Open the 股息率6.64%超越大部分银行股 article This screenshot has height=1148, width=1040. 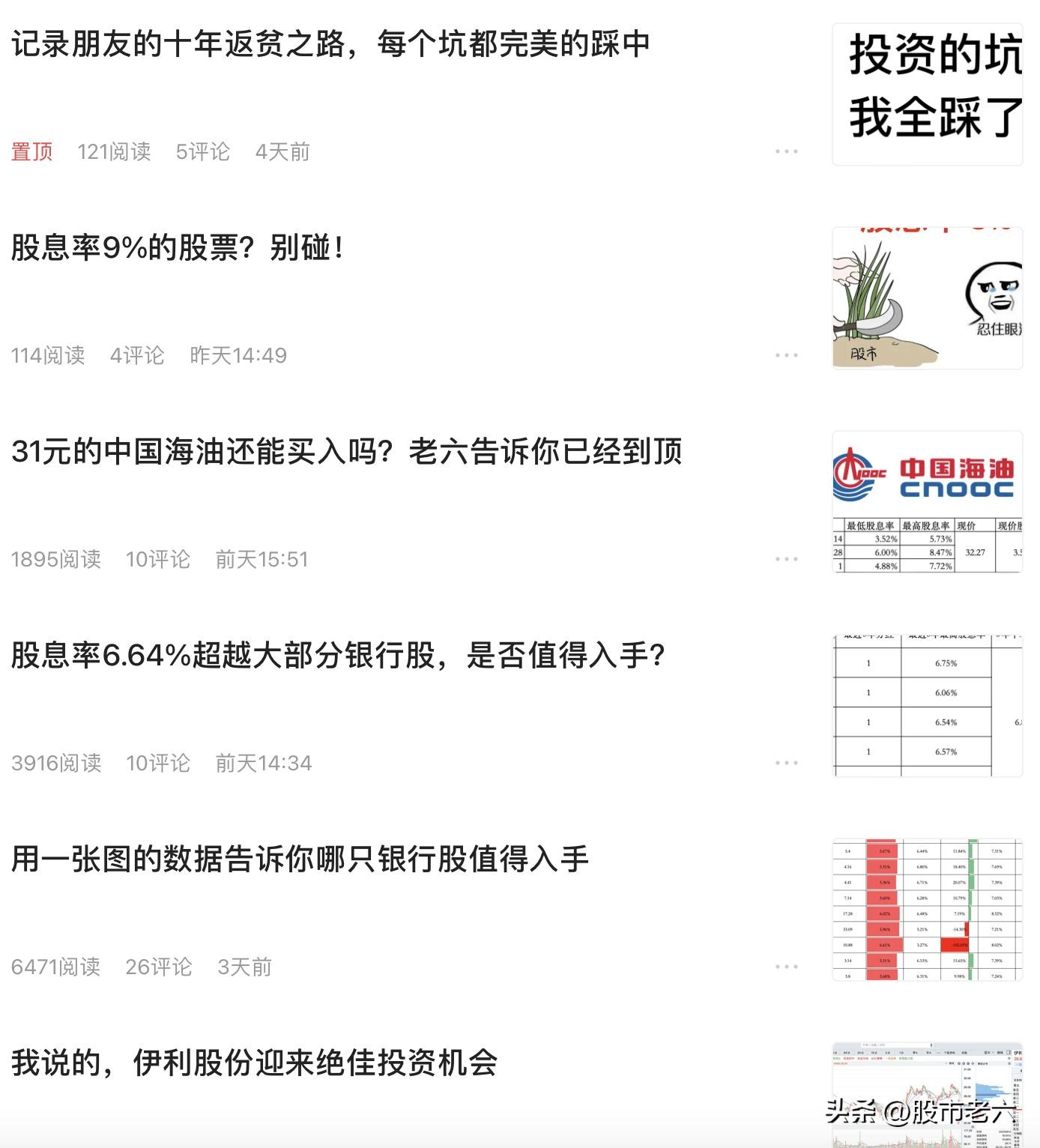(x=338, y=656)
